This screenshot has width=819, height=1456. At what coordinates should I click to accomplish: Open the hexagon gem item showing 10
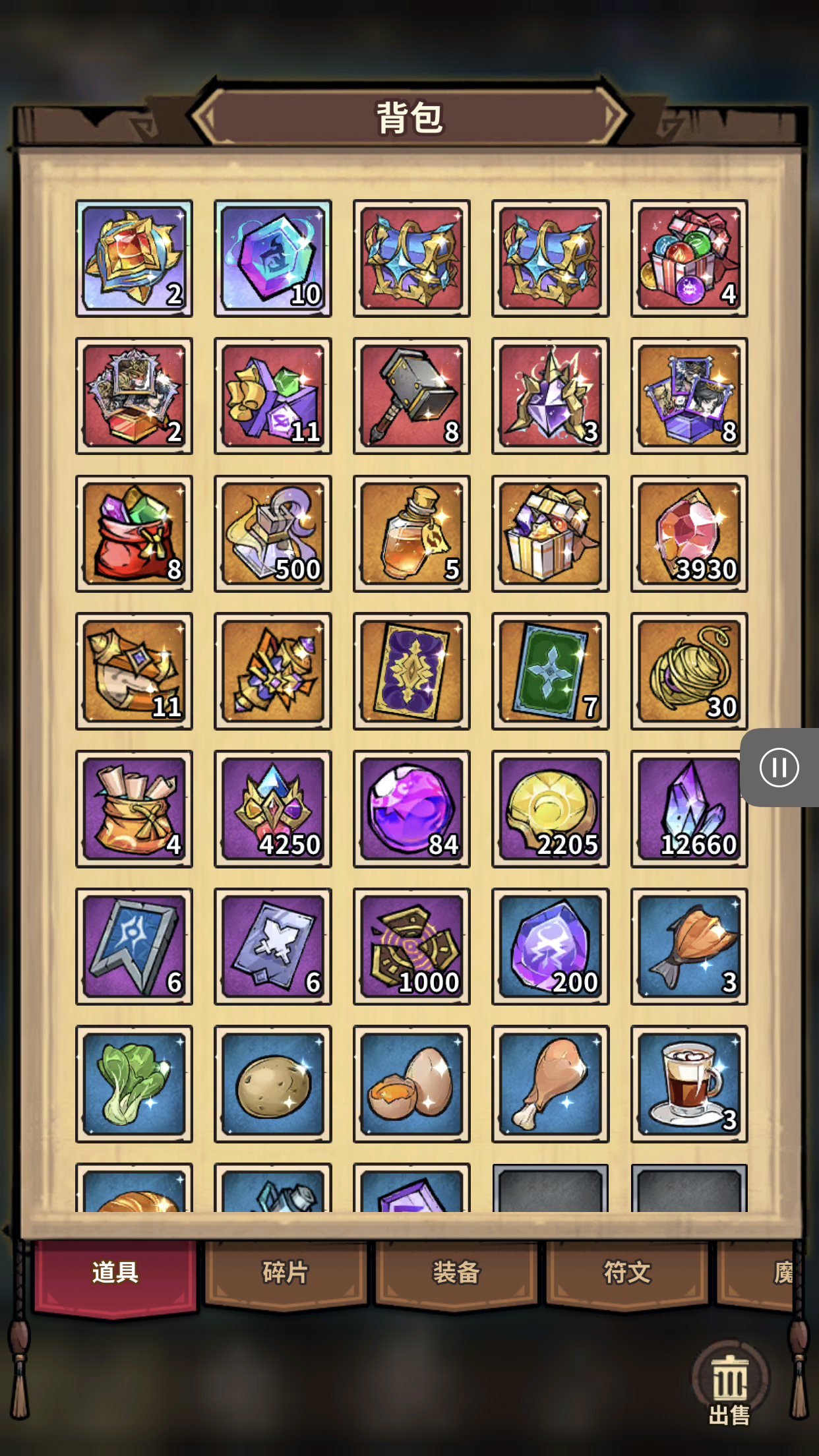pyautogui.click(x=273, y=258)
